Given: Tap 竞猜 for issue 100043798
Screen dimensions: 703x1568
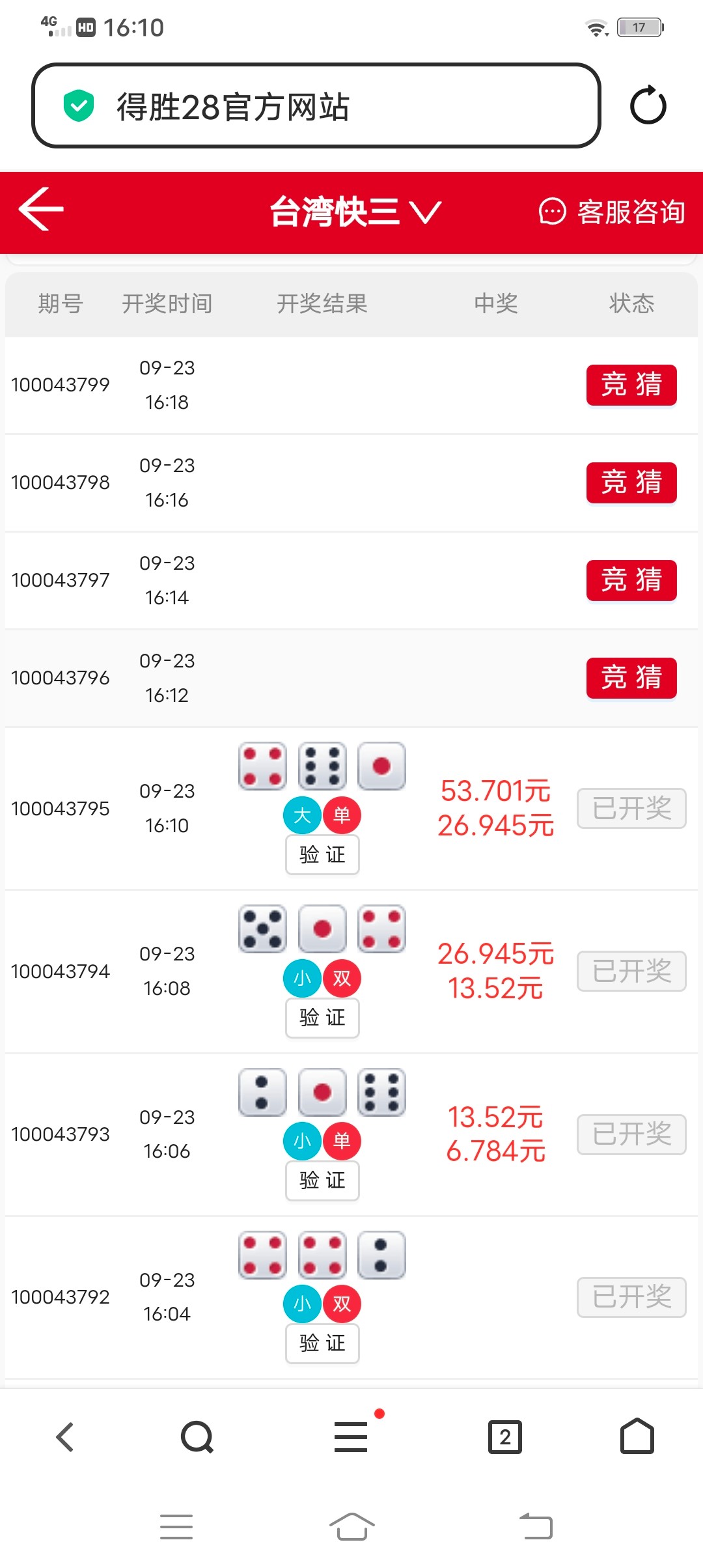Looking at the screenshot, I should (x=631, y=483).
